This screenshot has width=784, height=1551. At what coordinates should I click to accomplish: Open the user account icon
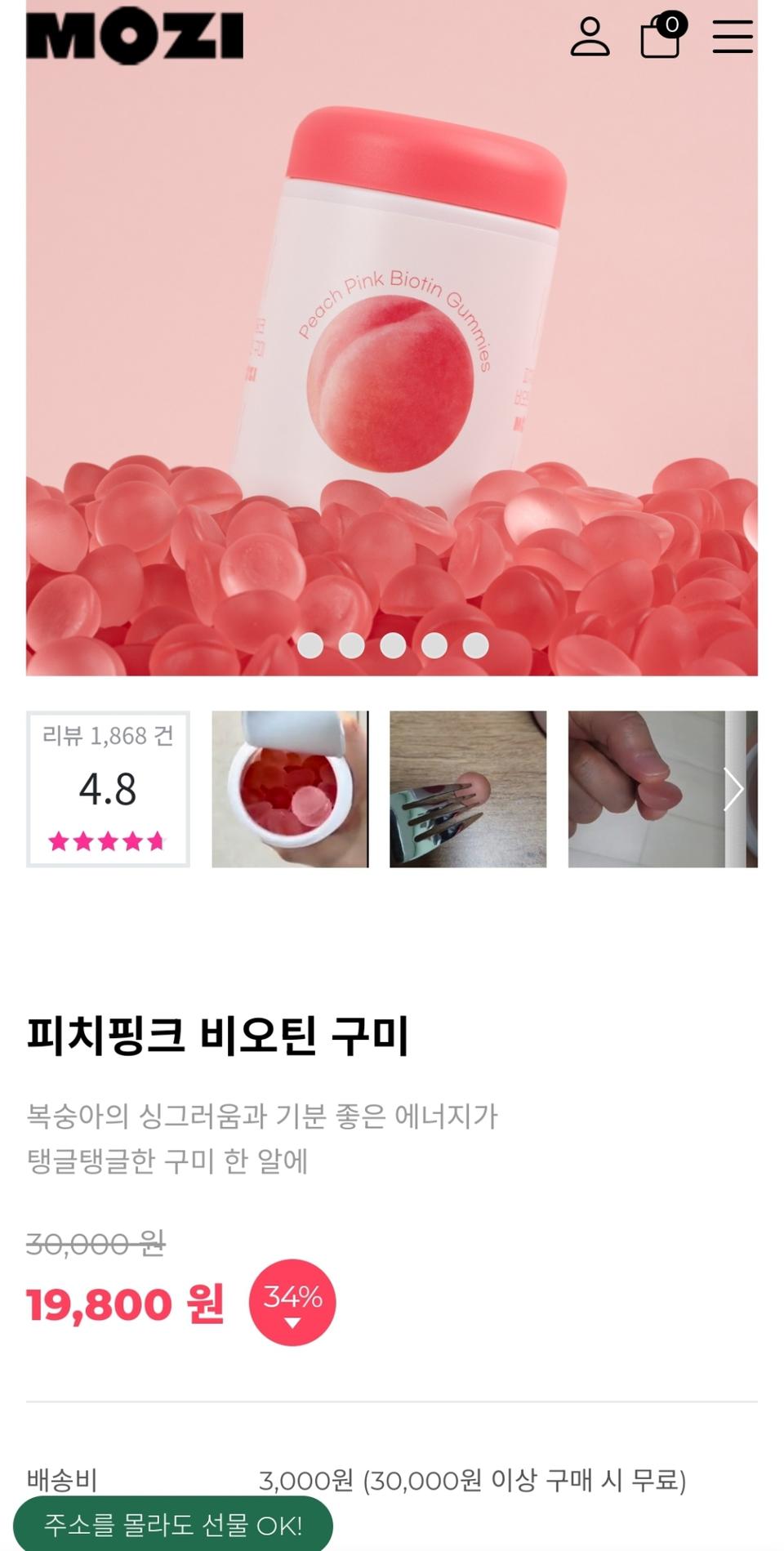pyautogui.click(x=590, y=37)
